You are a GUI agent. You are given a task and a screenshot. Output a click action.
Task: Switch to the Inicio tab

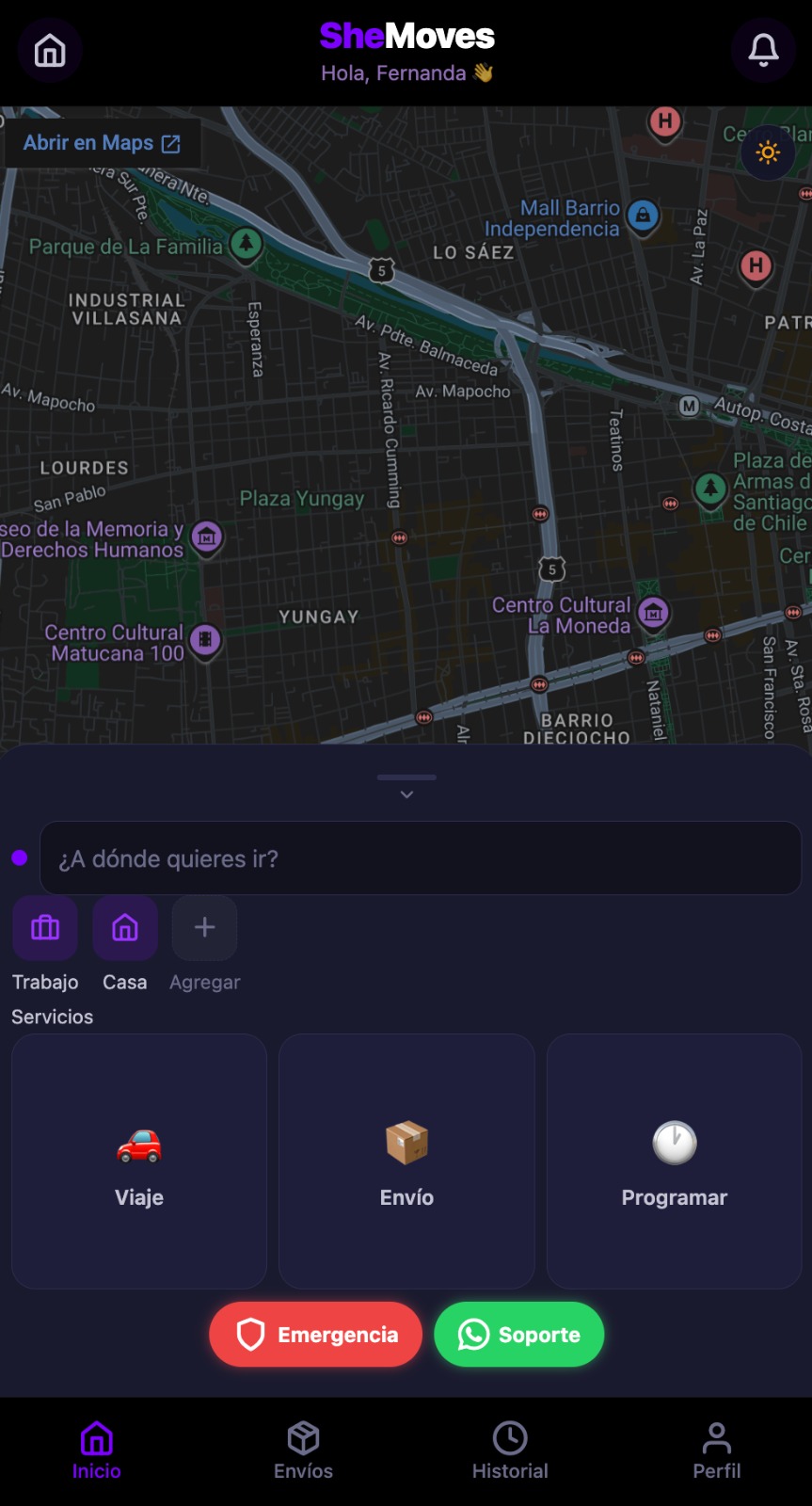click(x=97, y=1451)
